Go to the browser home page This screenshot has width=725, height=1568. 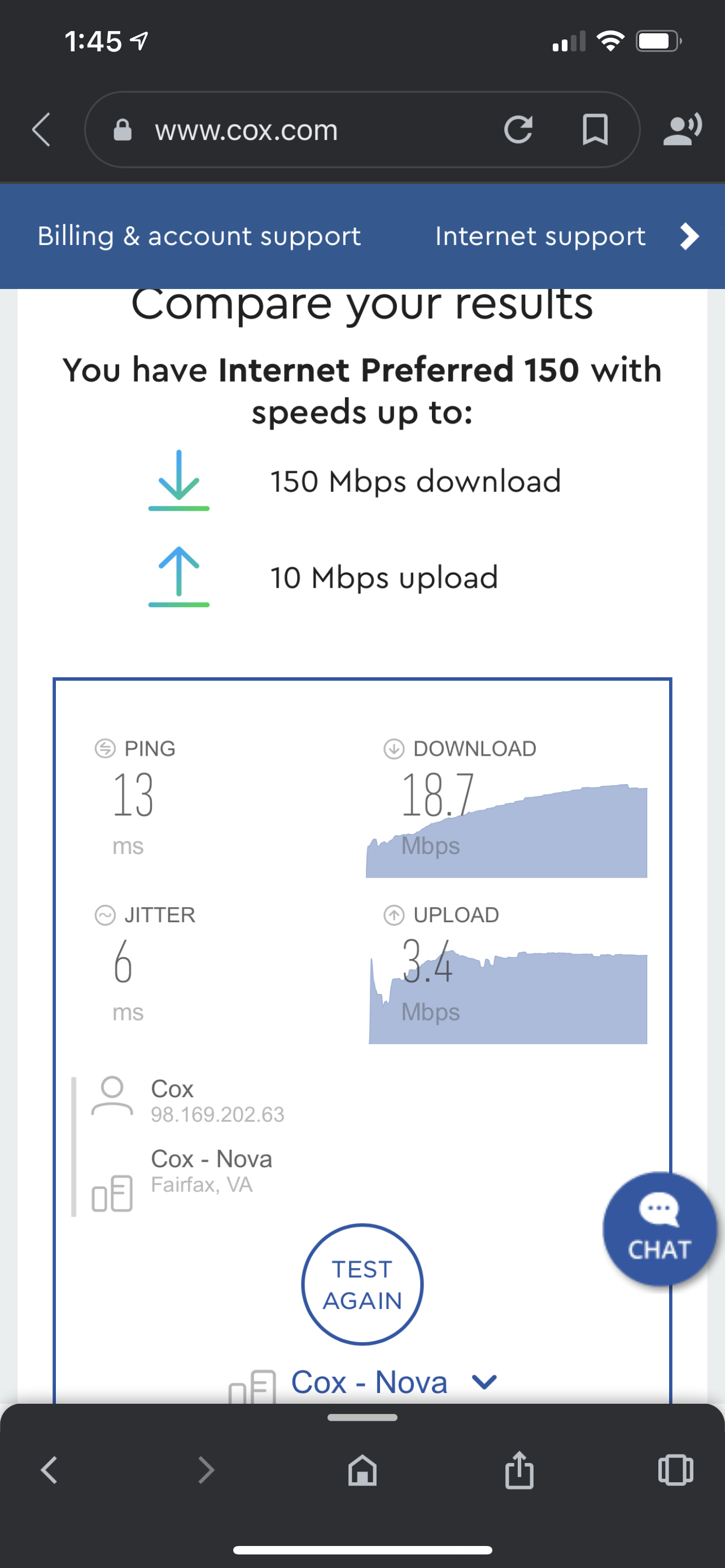click(x=362, y=1470)
